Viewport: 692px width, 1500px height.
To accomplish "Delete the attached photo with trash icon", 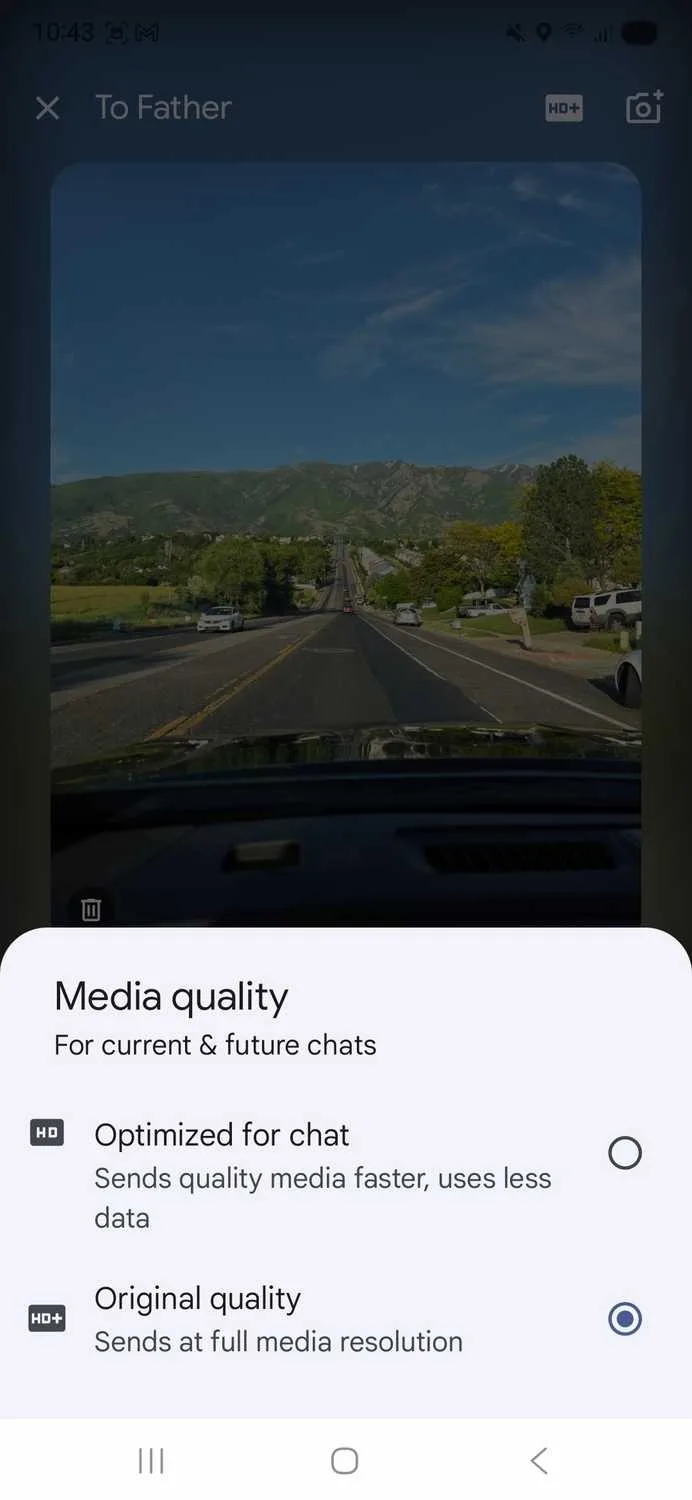I will (x=91, y=909).
